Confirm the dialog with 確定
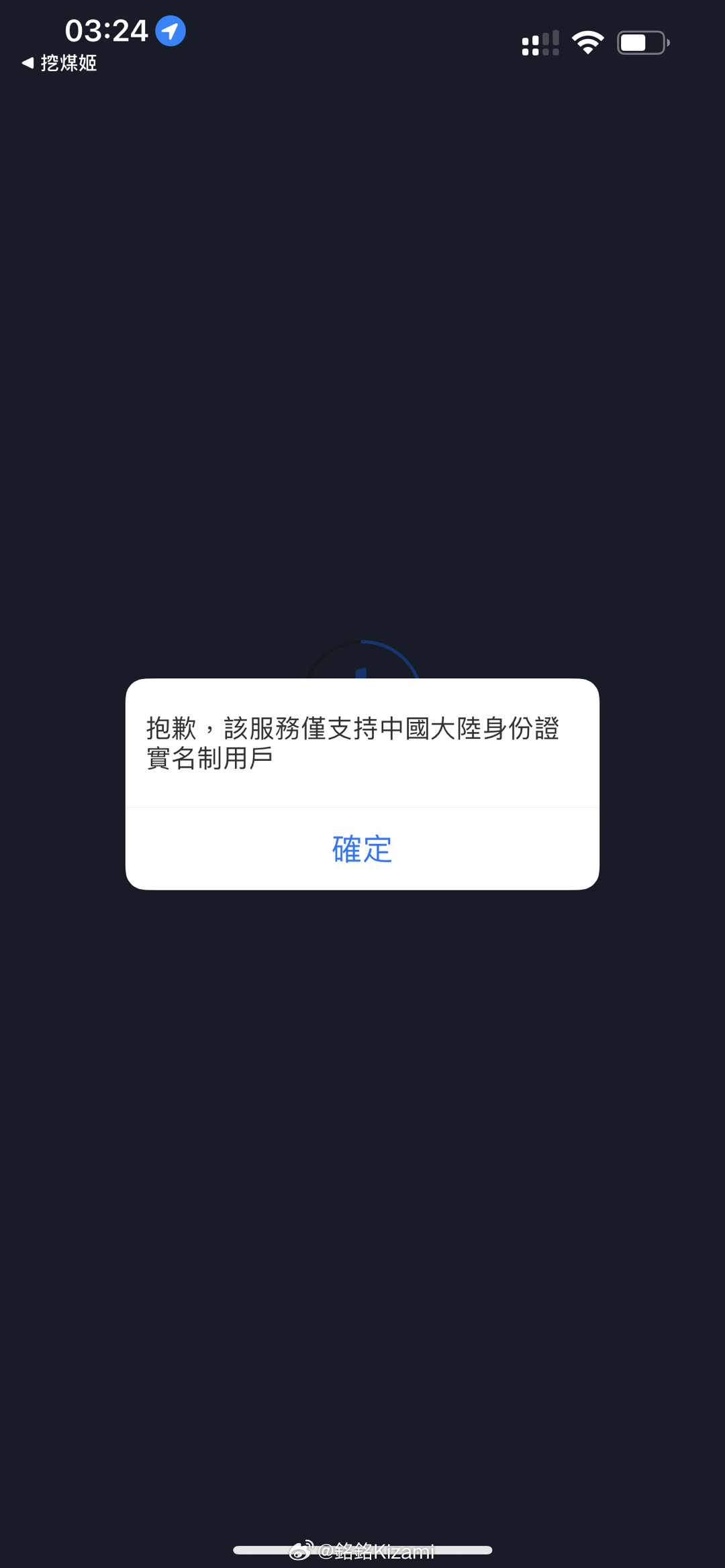The width and height of the screenshot is (725, 1568). point(362,849)
